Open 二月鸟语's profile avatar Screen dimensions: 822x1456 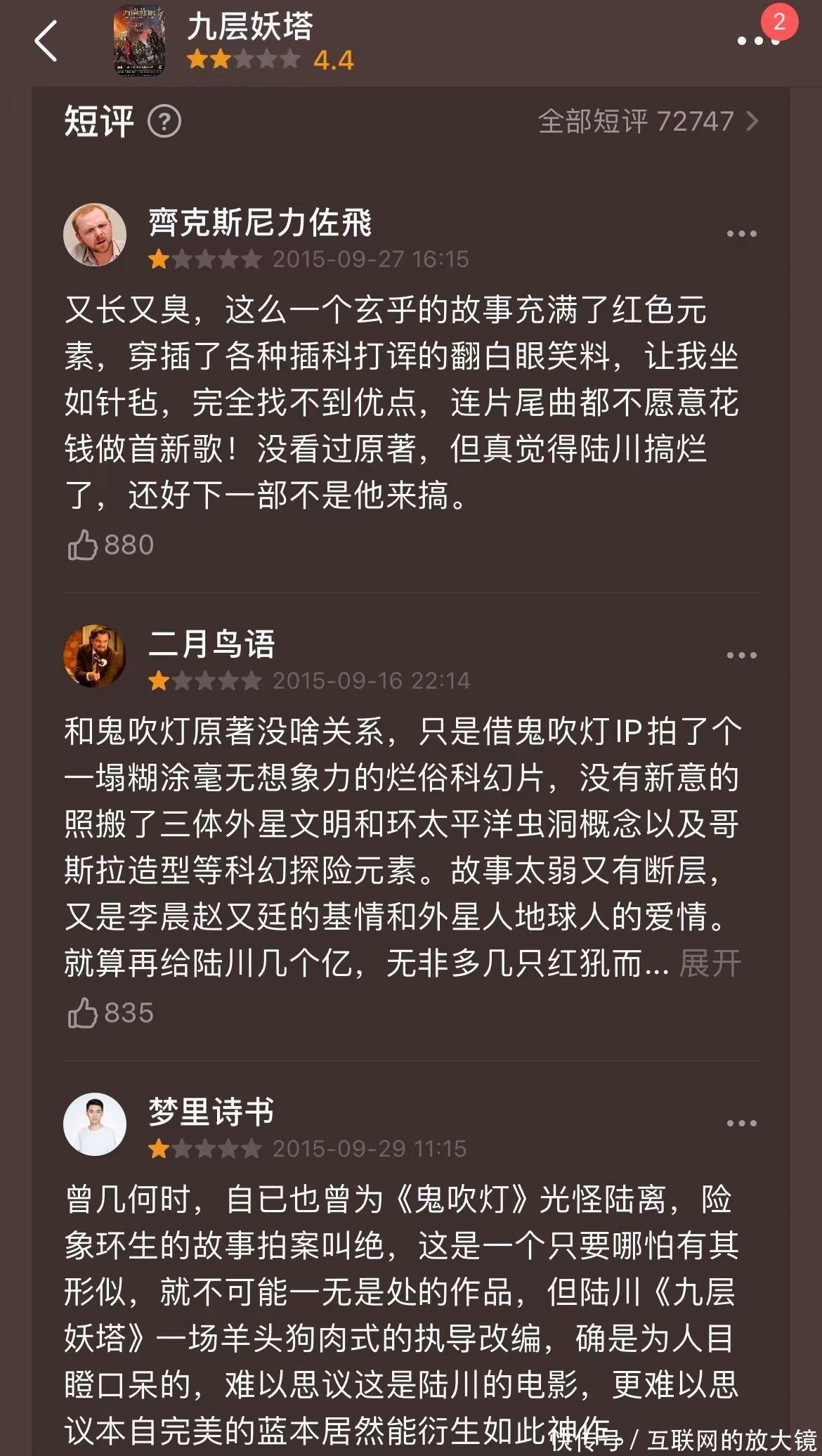click(95, 656)
